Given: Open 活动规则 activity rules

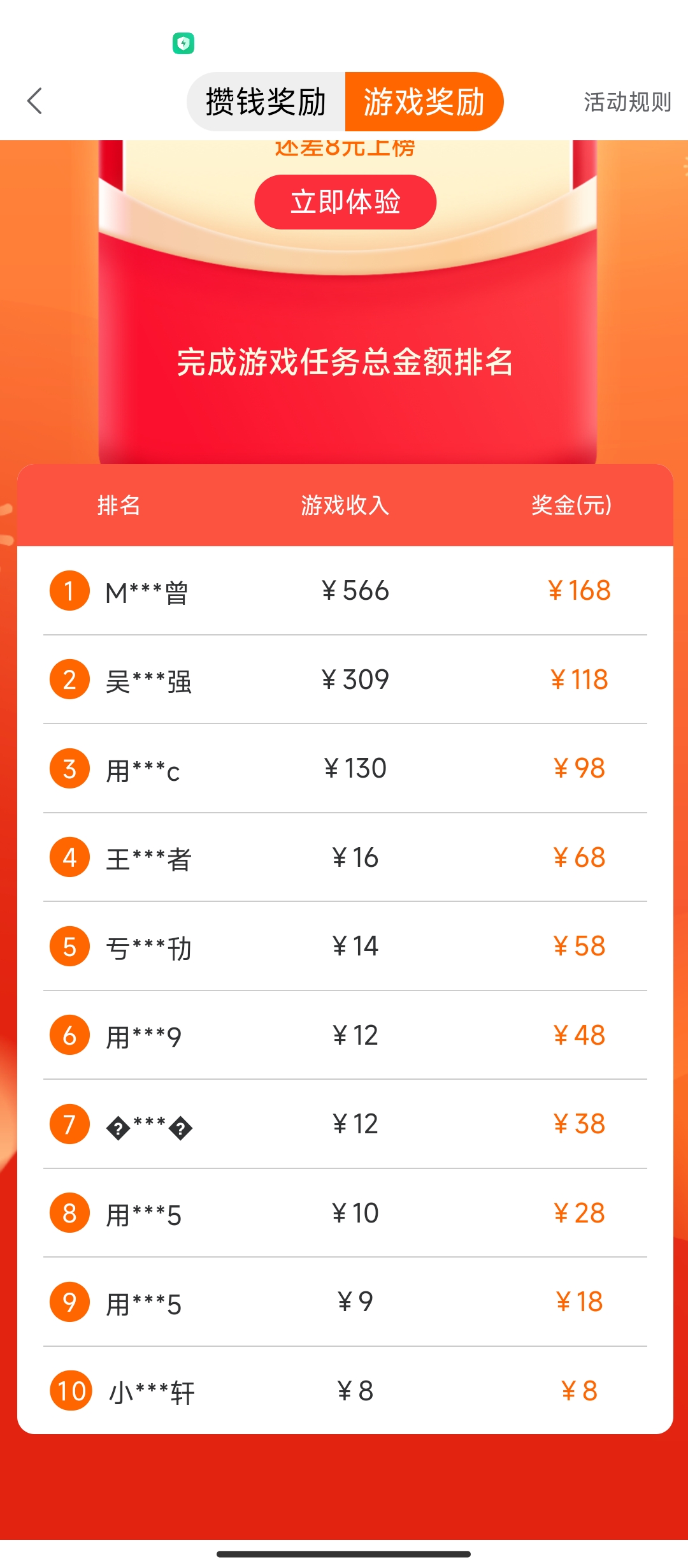Looking at the screenshot, I should [x=627, y=102].
